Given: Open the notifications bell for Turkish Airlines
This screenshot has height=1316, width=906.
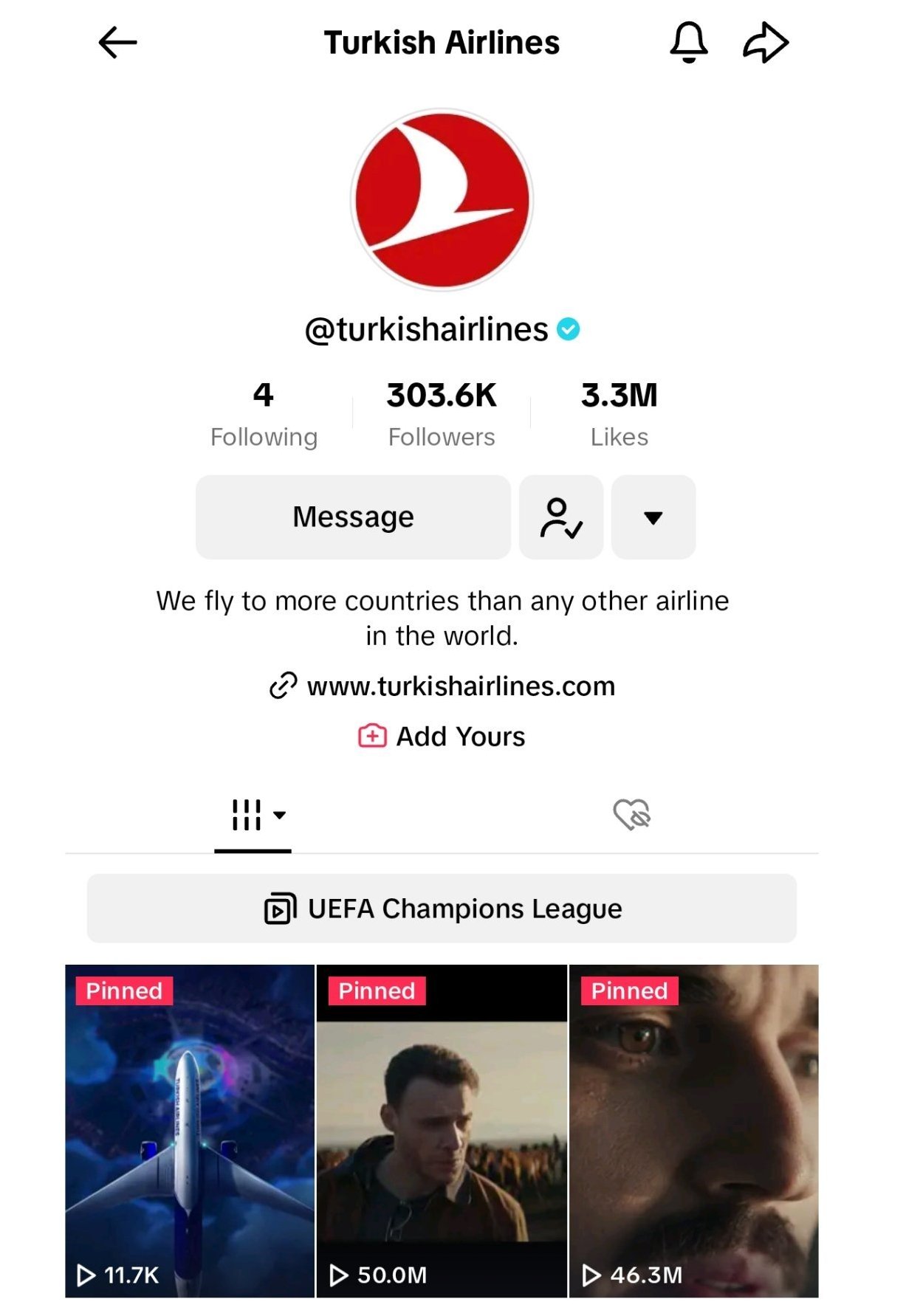Looking at the screenshot, I should coord(688,43).
